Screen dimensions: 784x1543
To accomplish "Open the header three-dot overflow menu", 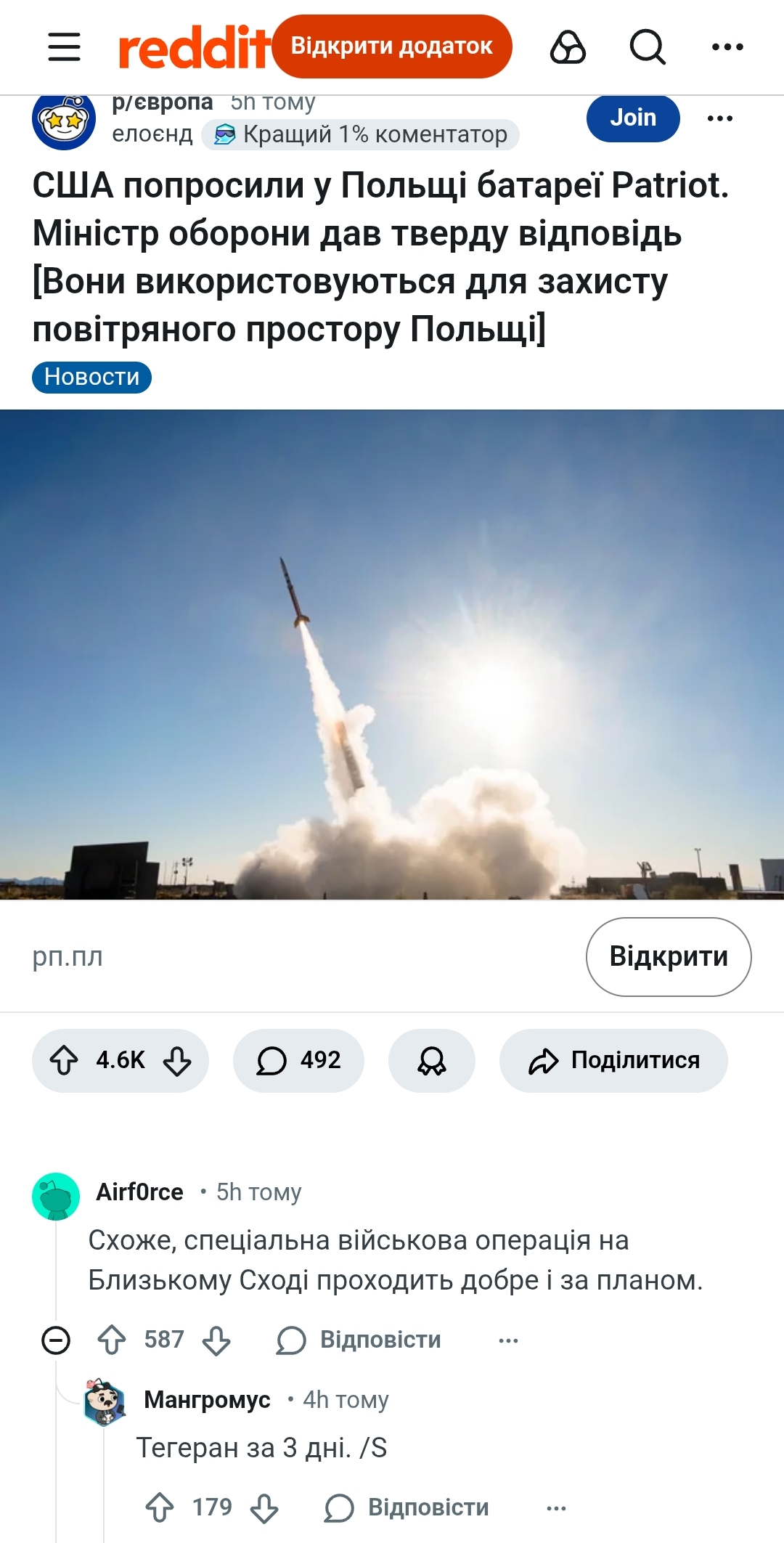I will pos(727,47).
